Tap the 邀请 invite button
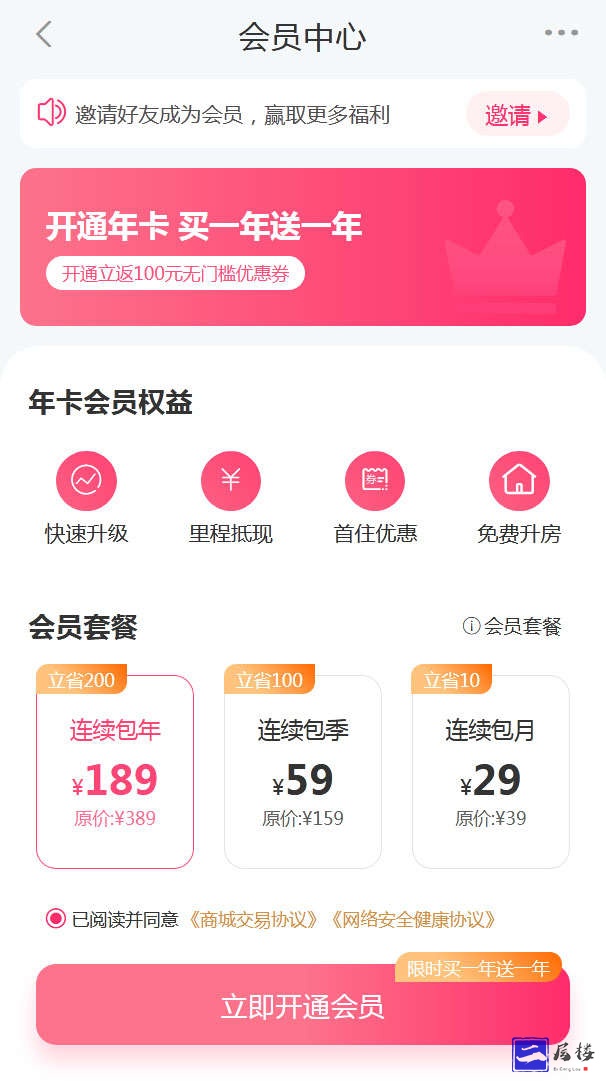 pyautogui.click(x=517, y=115)
